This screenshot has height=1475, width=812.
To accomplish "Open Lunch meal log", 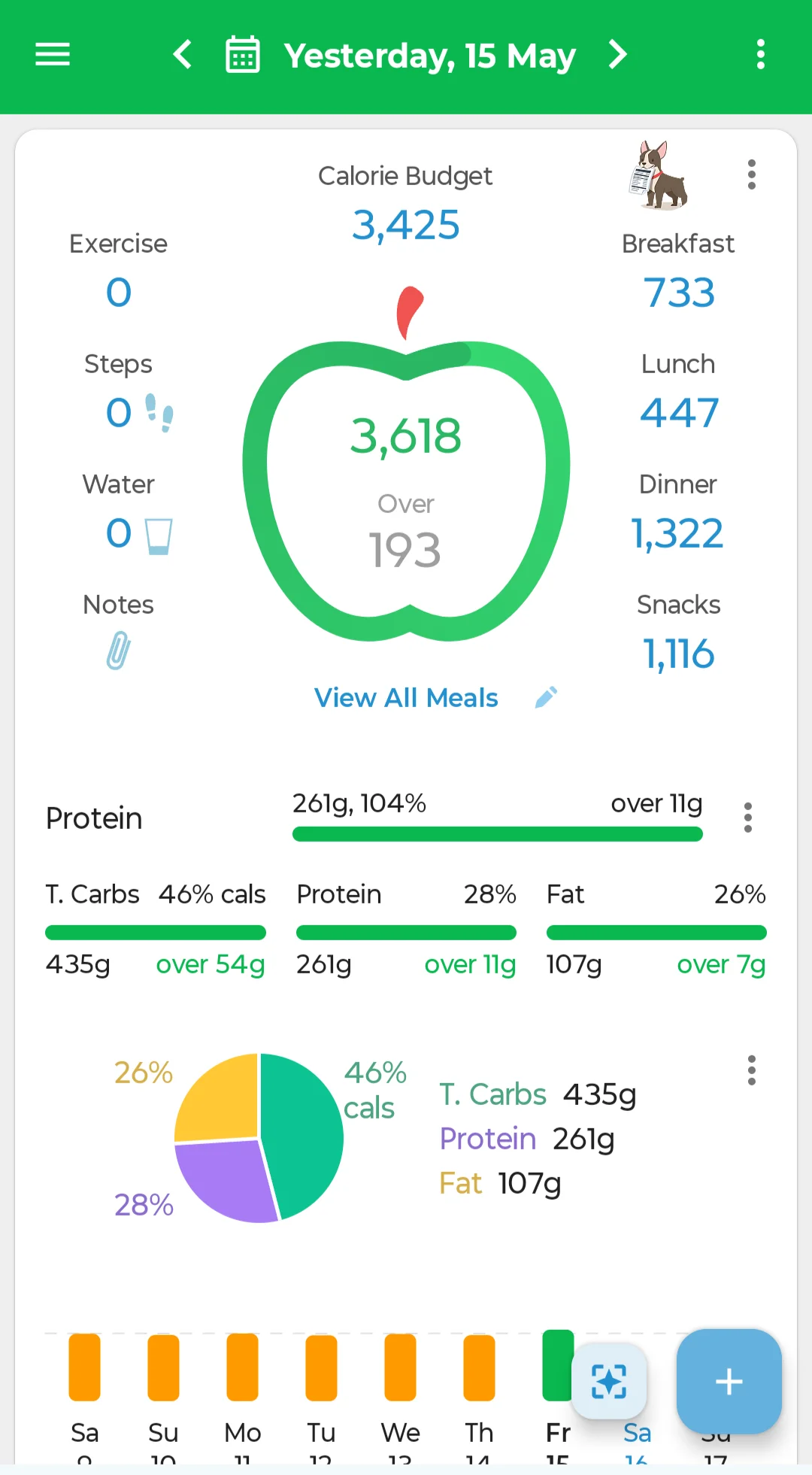I will pos(678,393).
